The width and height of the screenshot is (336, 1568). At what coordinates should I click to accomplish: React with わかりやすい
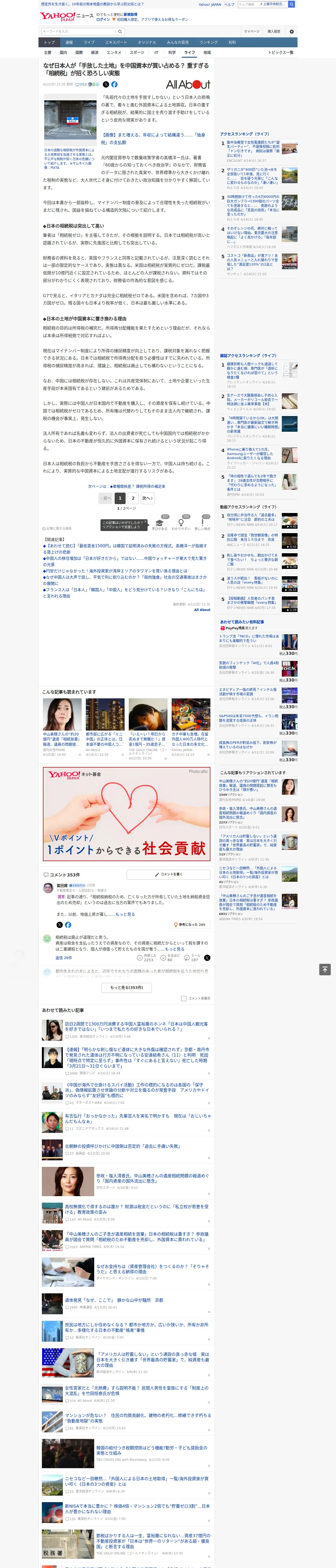(x=181, y=525)
